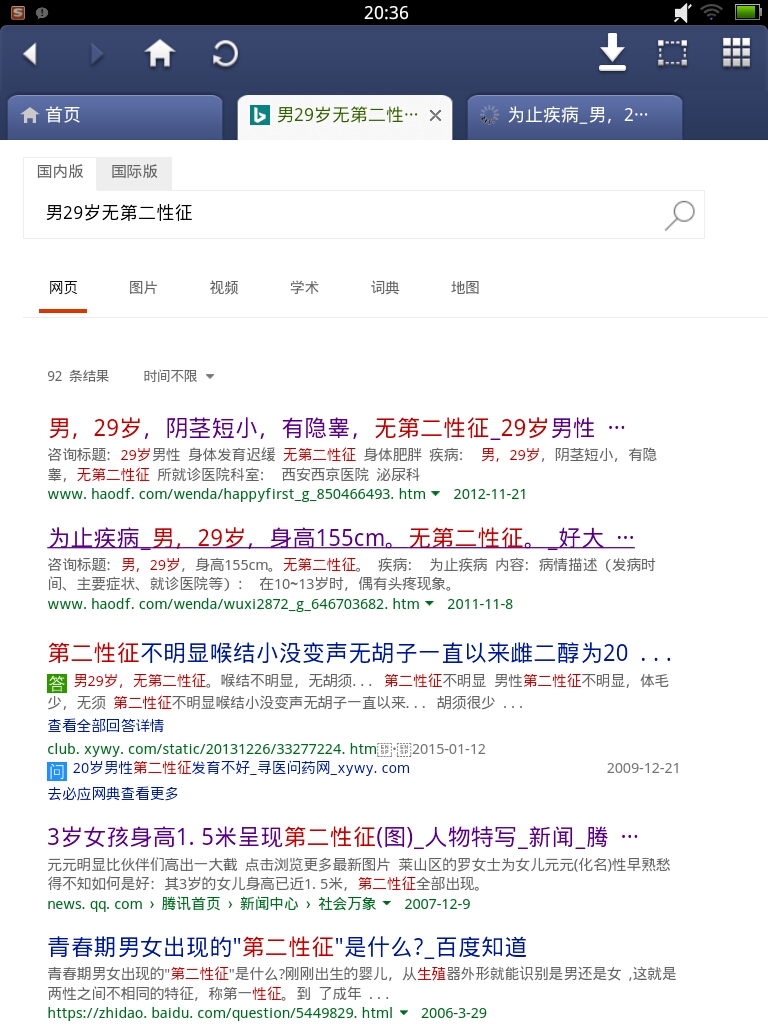Switch to 图片 results
The width and height of the screenshot is (768, 1024).
click(x=143, y=288)
